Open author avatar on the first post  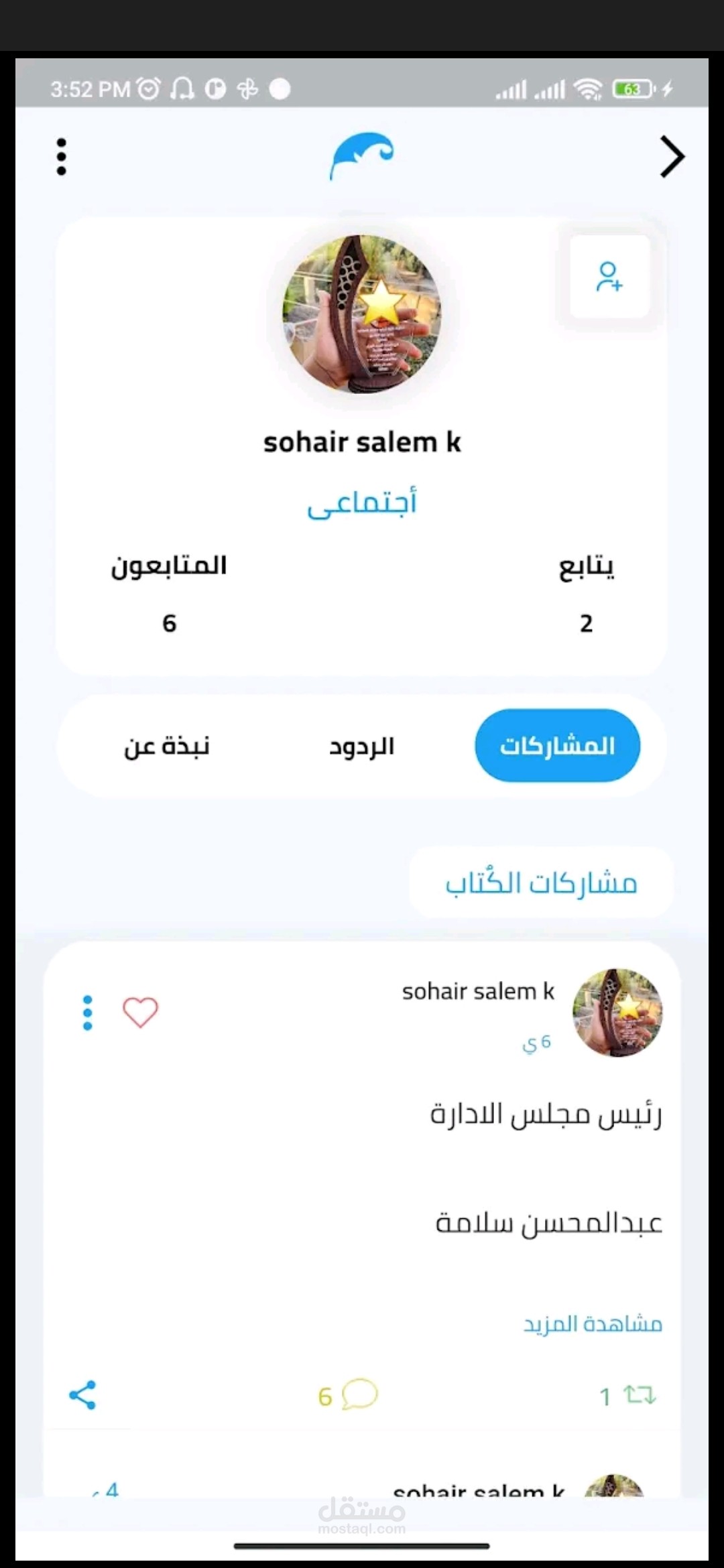coord(617,1012)
